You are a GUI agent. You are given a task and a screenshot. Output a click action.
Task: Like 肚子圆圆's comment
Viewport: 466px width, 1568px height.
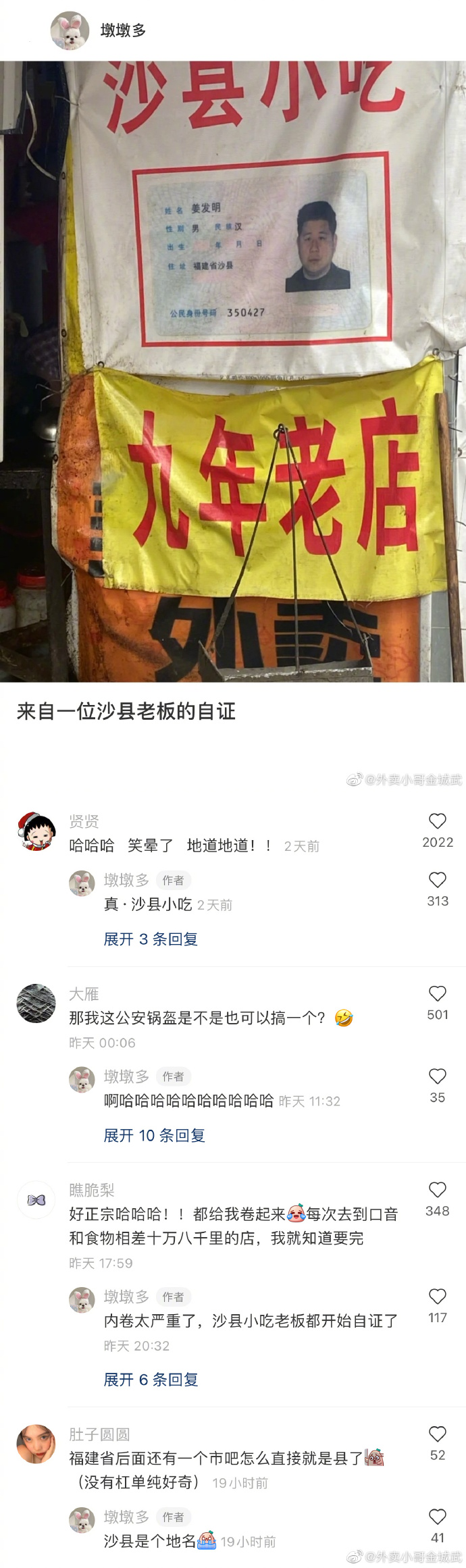(x=438, y=1434)
